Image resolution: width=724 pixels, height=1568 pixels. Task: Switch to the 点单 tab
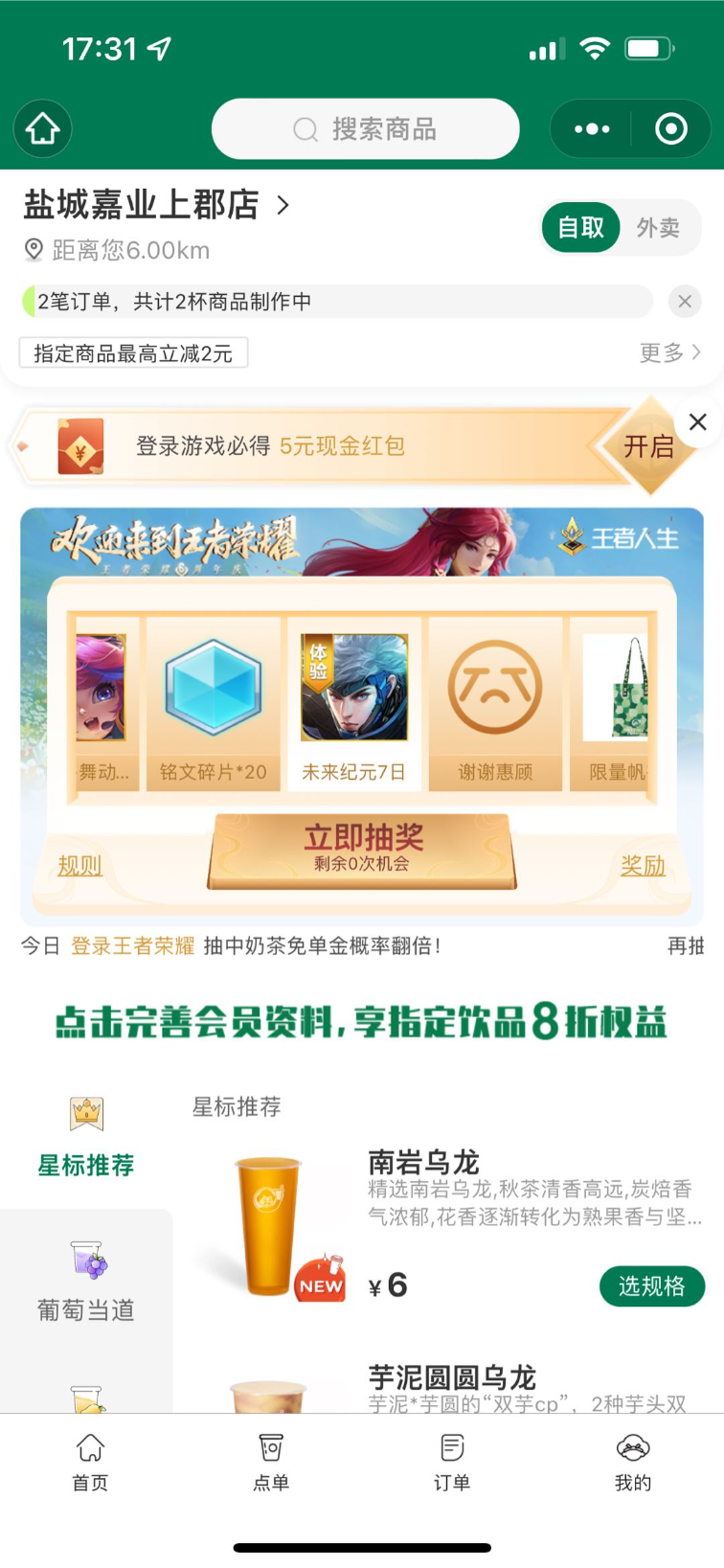click(x=271, y=1462)
